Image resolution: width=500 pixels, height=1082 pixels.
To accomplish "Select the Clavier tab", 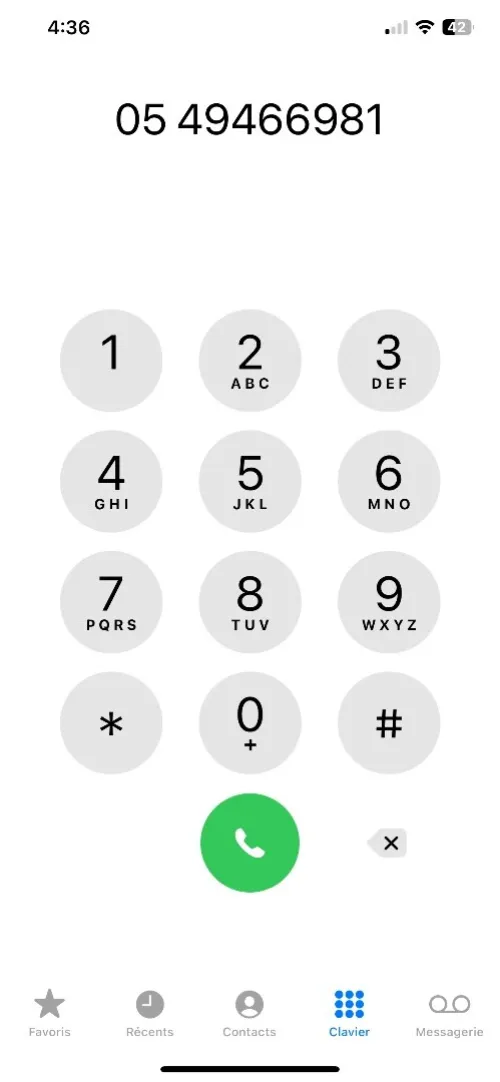I will pyautogui.click(x=349, y=1013).
